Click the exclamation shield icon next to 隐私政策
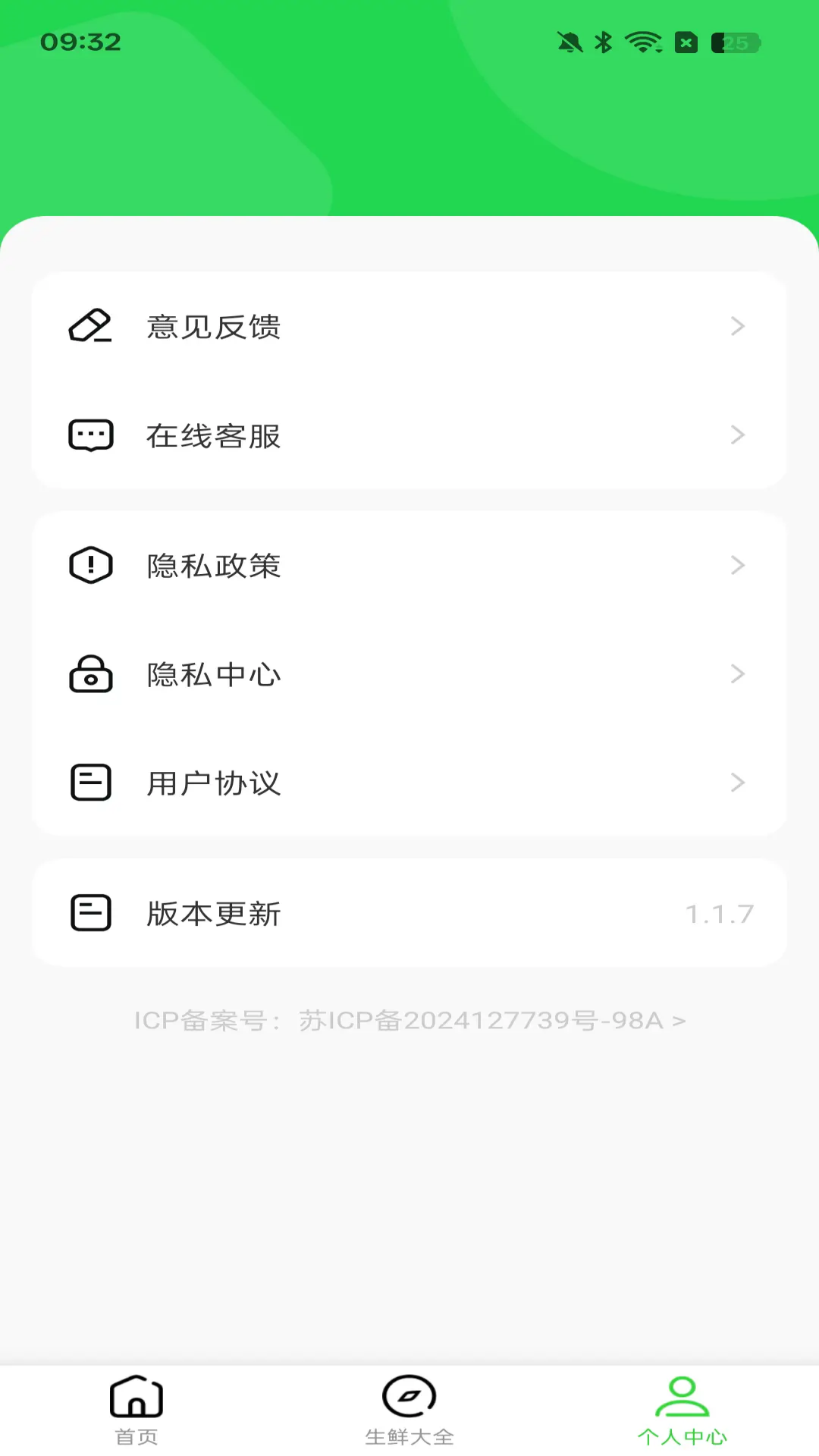 (x=90, y=564)
